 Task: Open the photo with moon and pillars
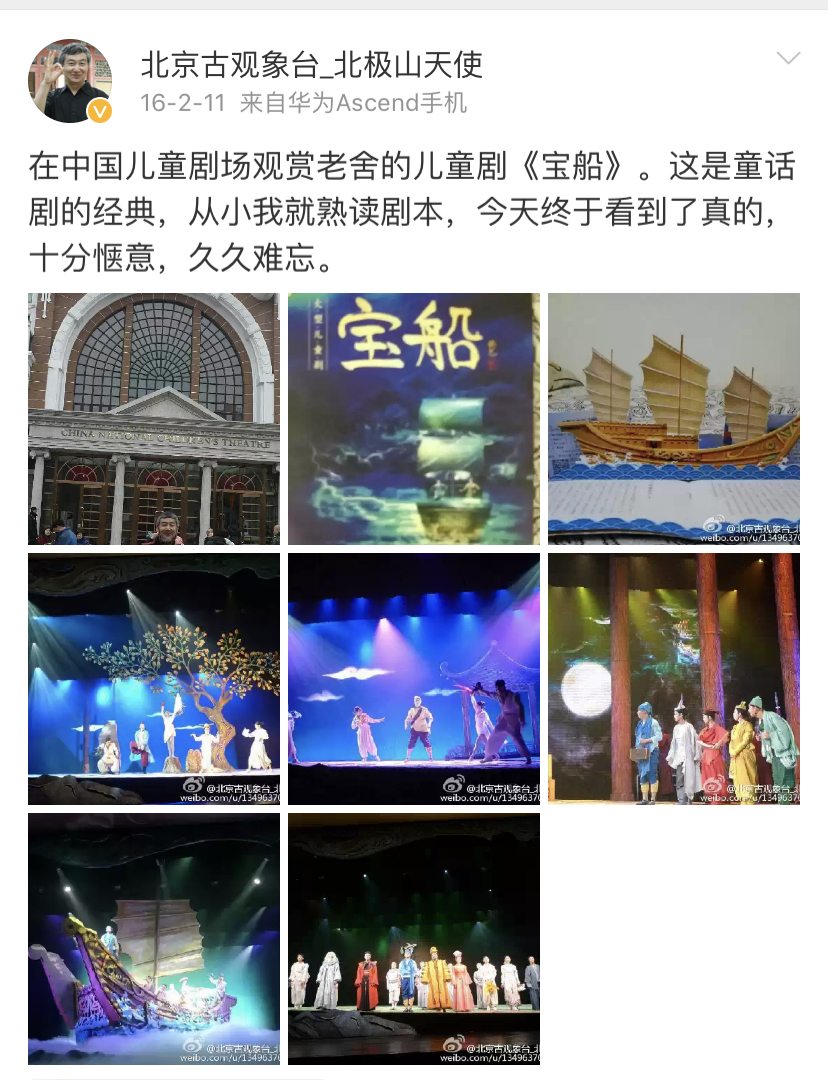(674, 679)
